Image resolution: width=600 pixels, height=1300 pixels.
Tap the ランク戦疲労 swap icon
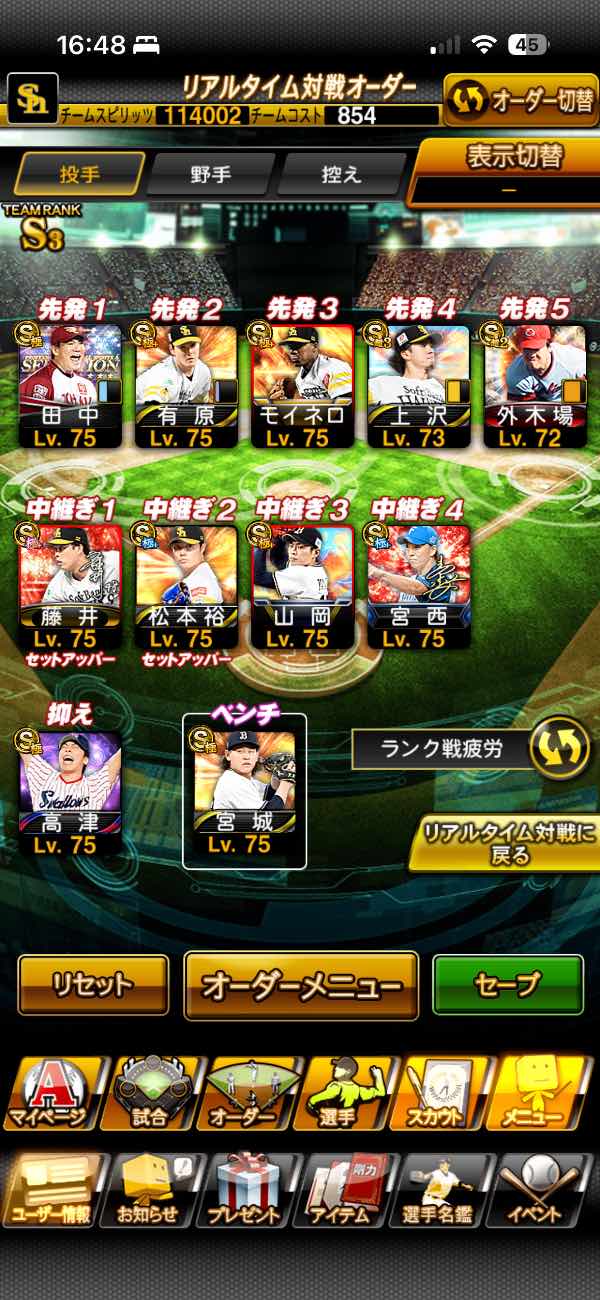coord(559,749)
